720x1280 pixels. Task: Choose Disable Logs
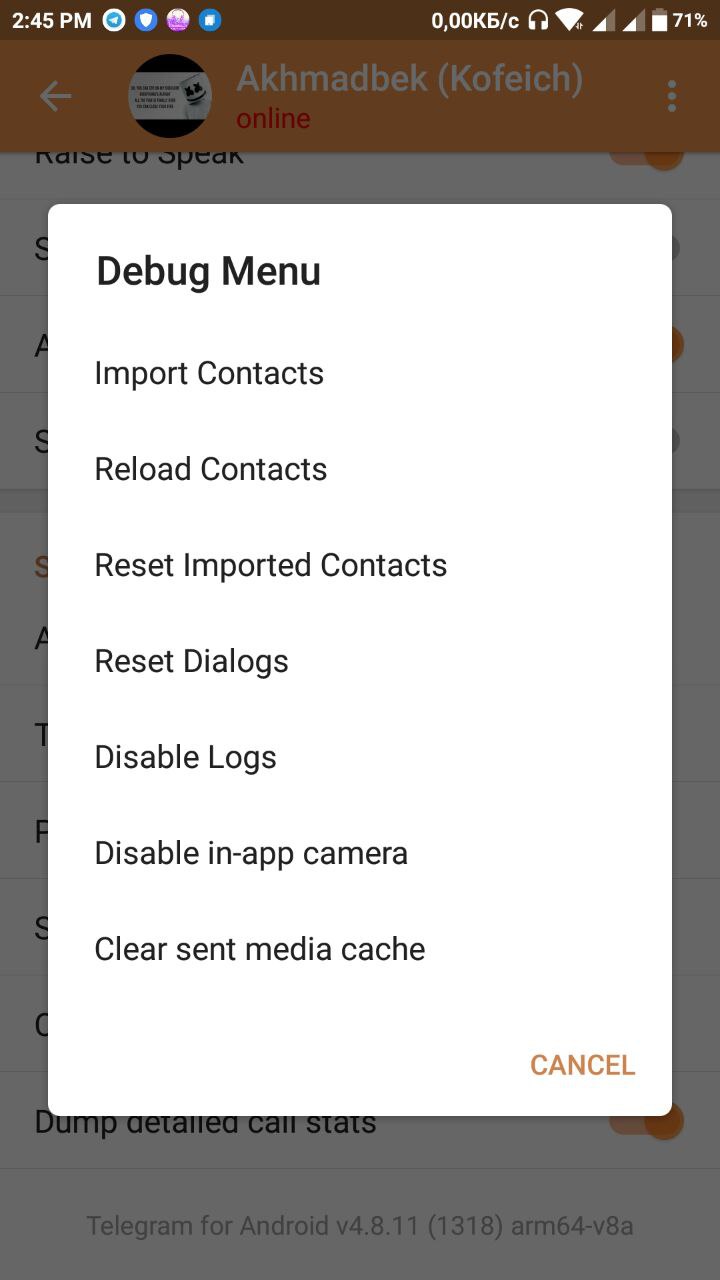[186, 757]
